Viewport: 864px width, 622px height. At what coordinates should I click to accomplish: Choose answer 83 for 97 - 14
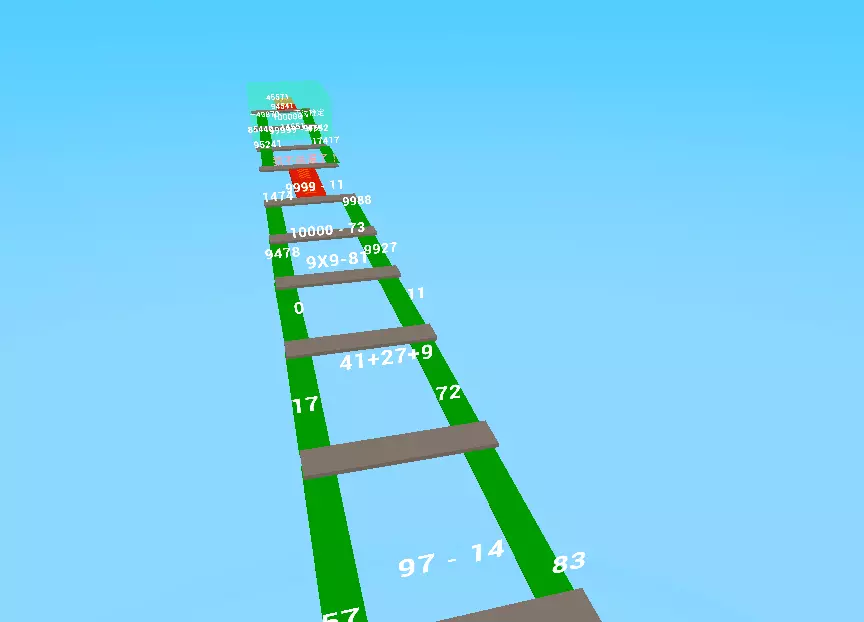[x=569, y=562]
